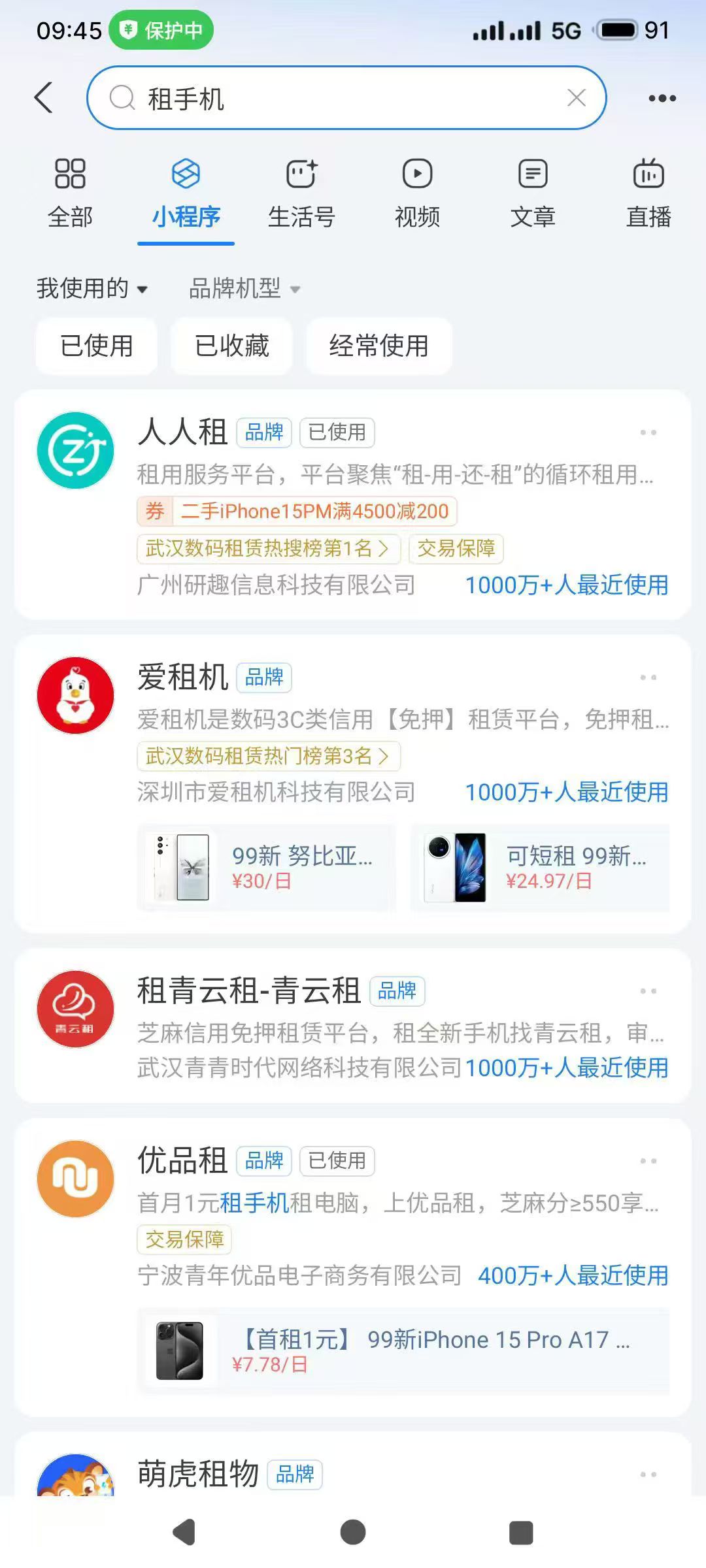Go back using the top-left arrow
The image size is (706, 1568).
coord(44,98)
